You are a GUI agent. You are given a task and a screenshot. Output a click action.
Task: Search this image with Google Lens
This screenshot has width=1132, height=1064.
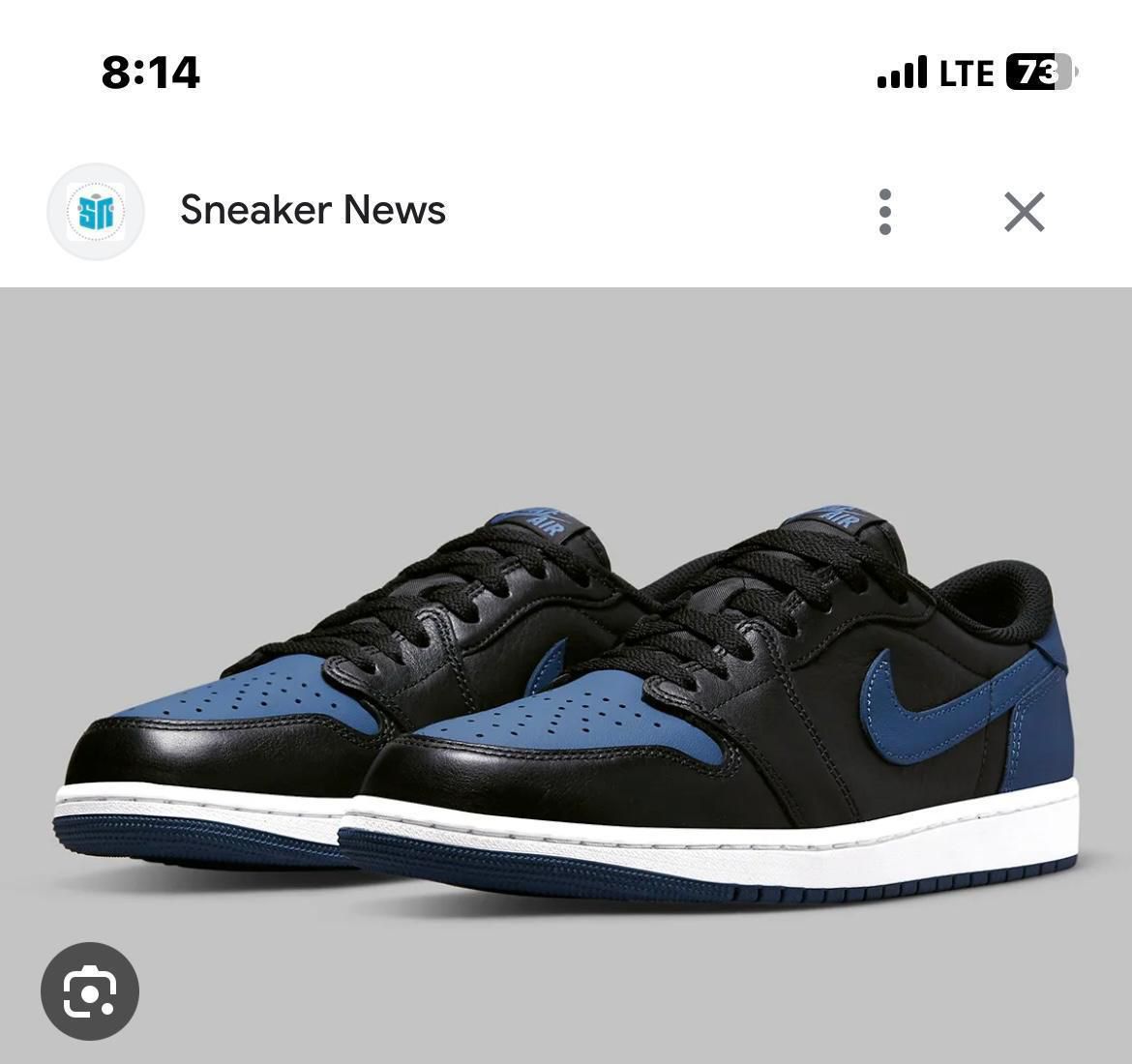click(90, 991)
